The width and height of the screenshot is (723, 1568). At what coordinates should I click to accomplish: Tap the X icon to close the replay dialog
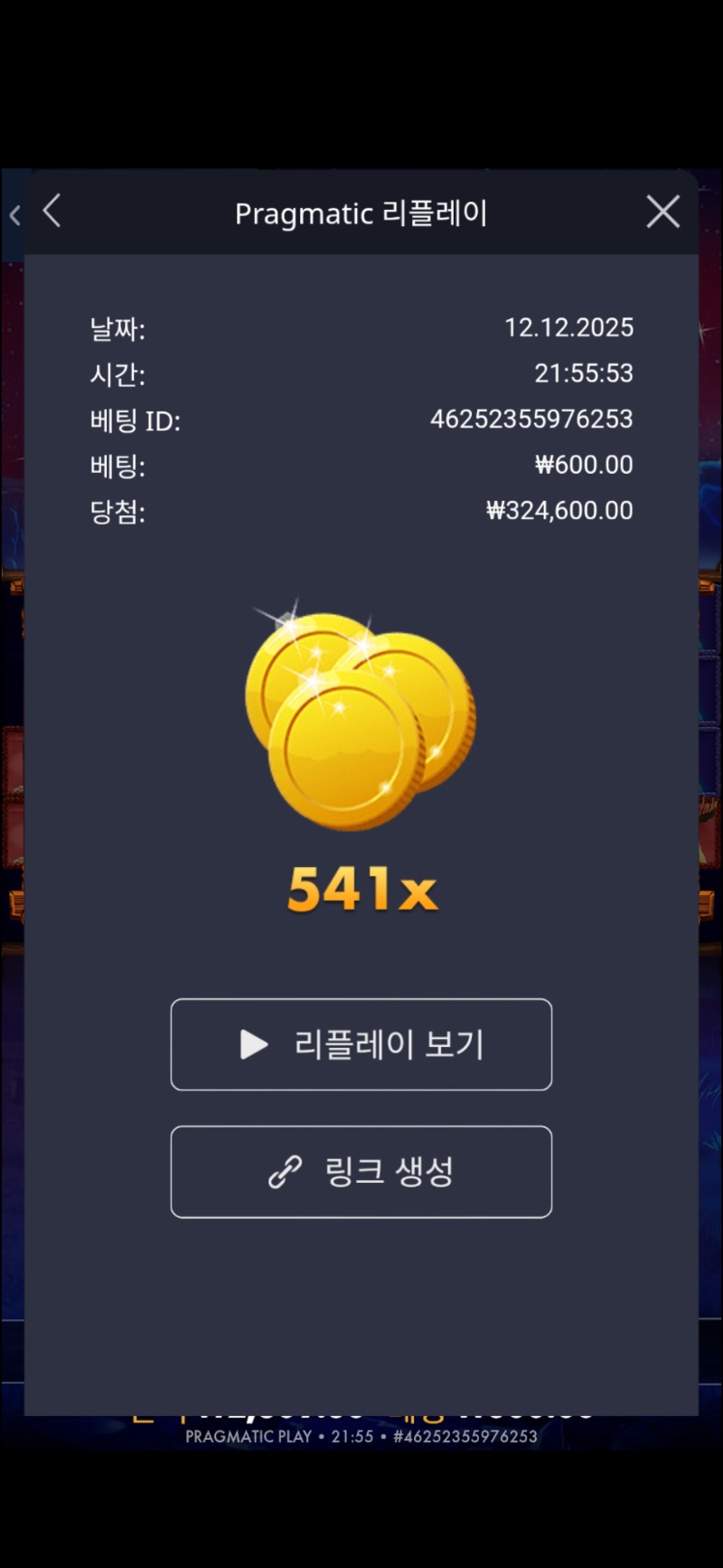662,212
